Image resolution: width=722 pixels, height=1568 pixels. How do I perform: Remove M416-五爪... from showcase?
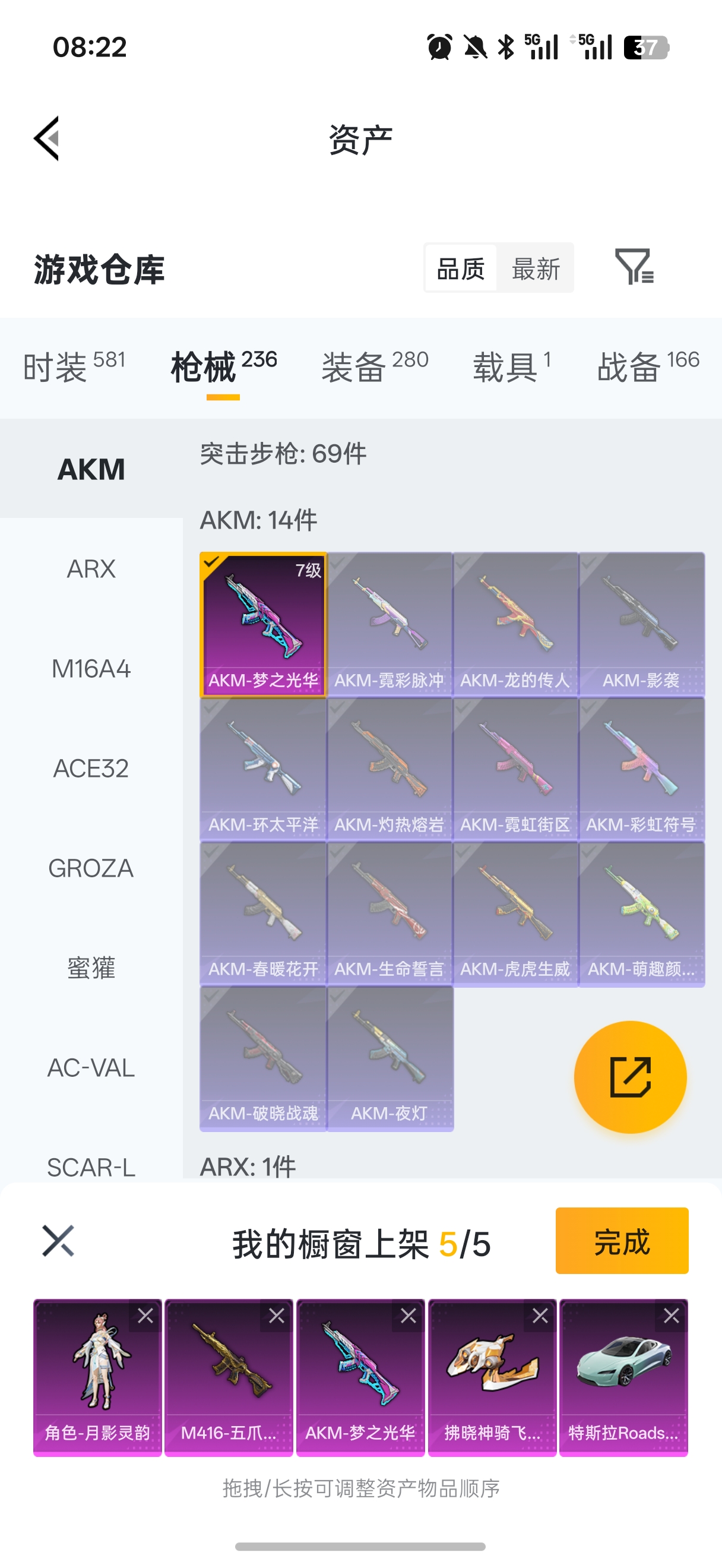(x=277, y=1316)
